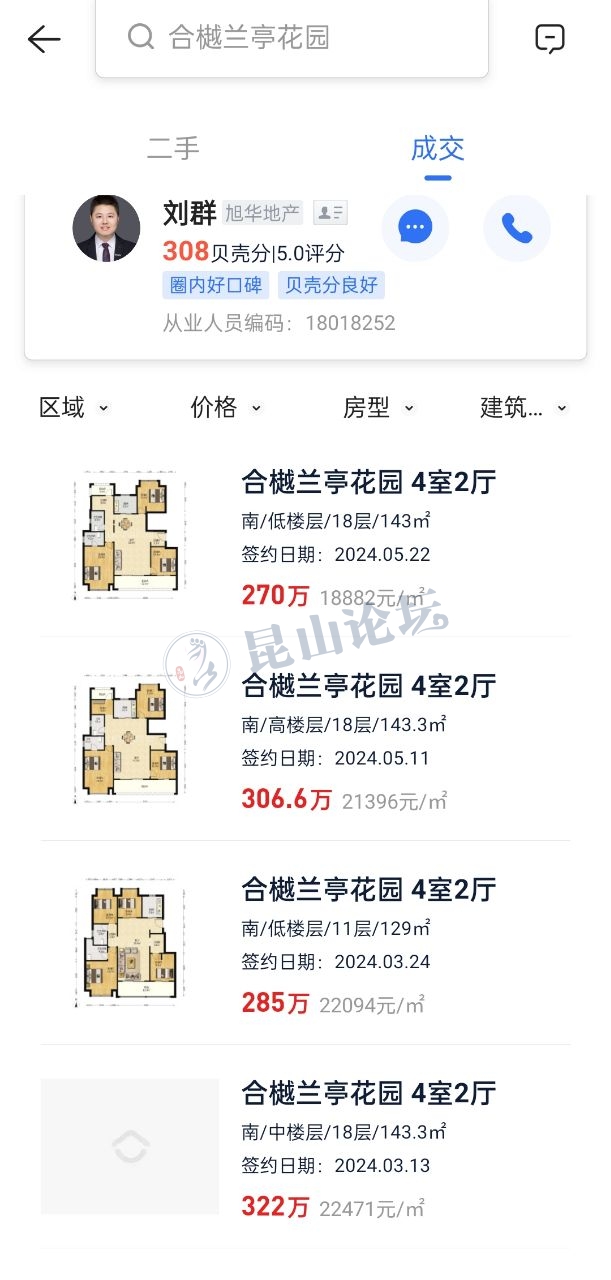Open the messages icon at top right
Screen dimensions: 611x1280
550,39
